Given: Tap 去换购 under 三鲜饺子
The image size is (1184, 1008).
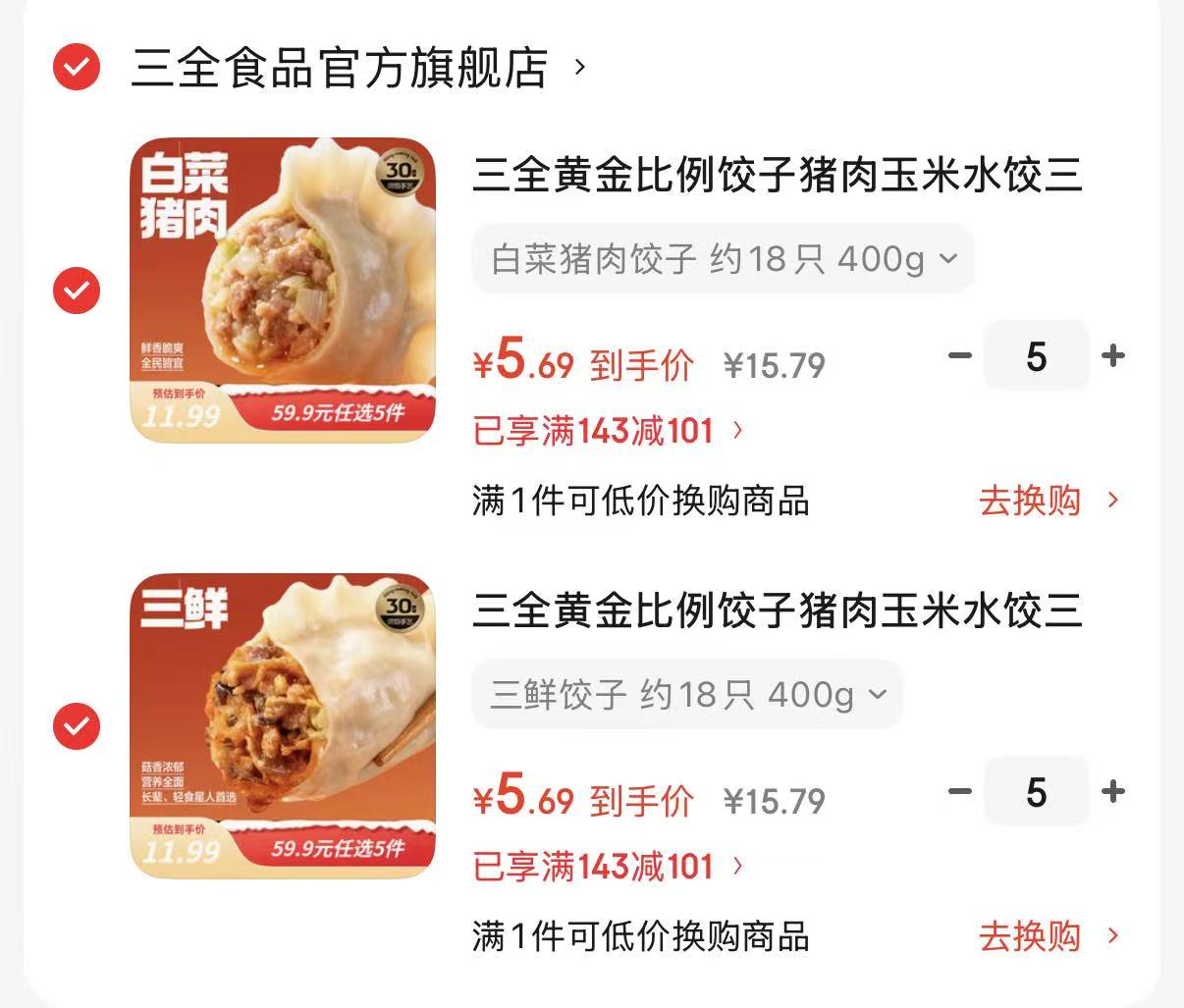Looking at the screenshot, I should pyautogui.click(x=1048, y=936).
